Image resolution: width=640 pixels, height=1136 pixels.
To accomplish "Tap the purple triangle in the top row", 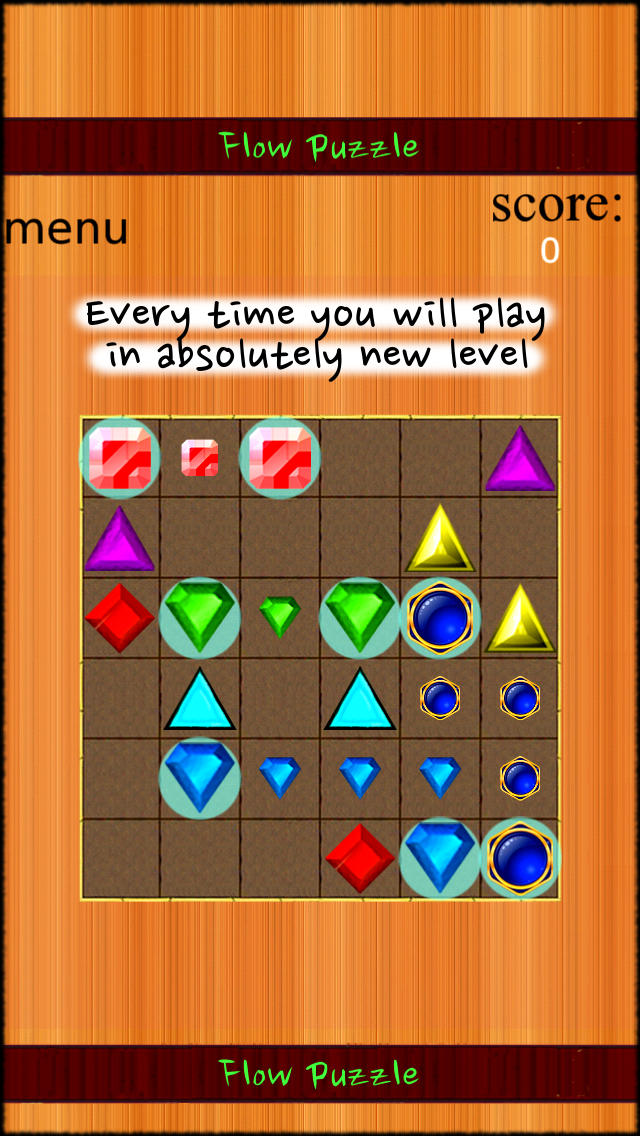I will tap(520, 459).
